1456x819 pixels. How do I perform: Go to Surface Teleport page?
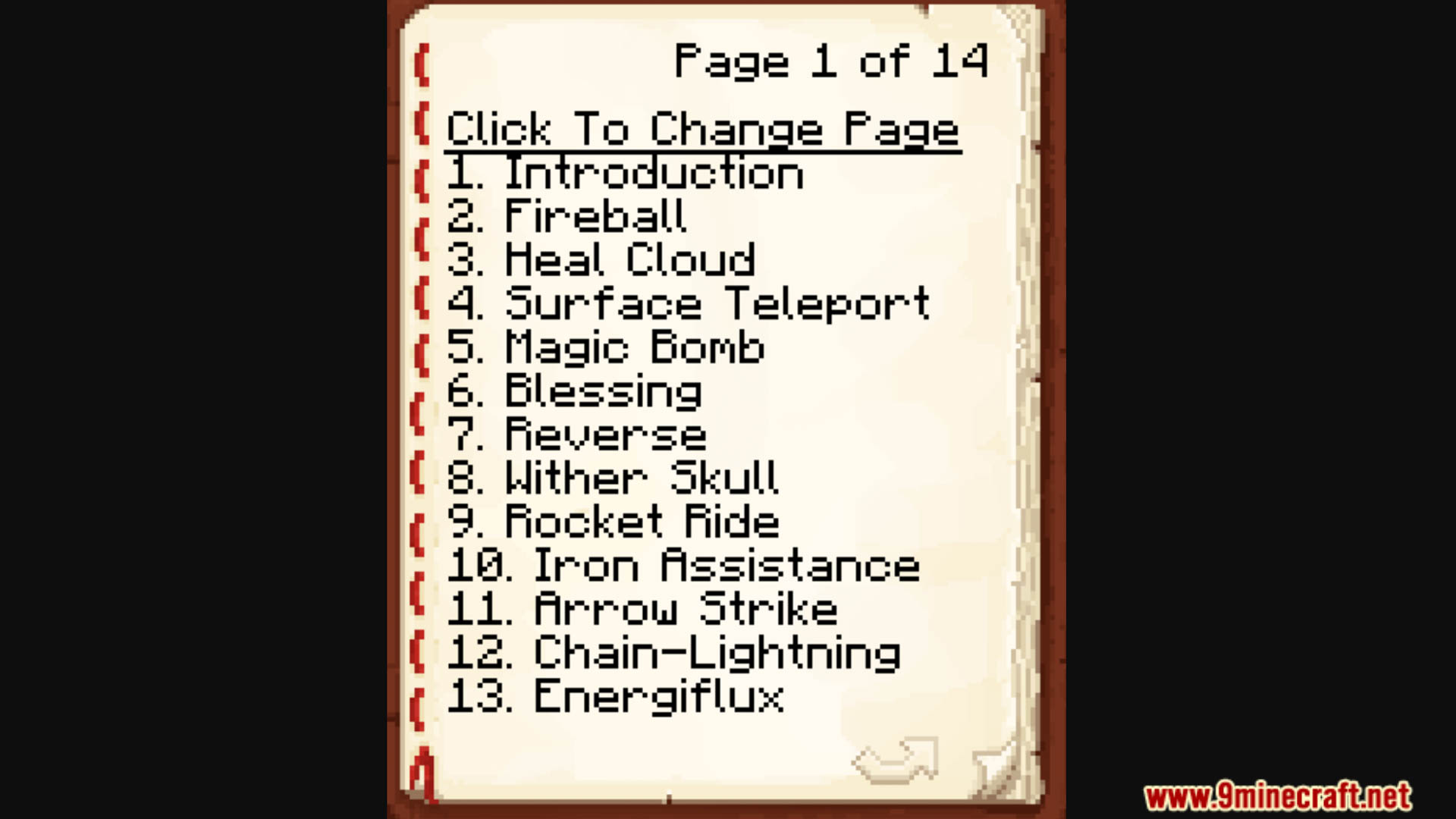pos(689,304)
